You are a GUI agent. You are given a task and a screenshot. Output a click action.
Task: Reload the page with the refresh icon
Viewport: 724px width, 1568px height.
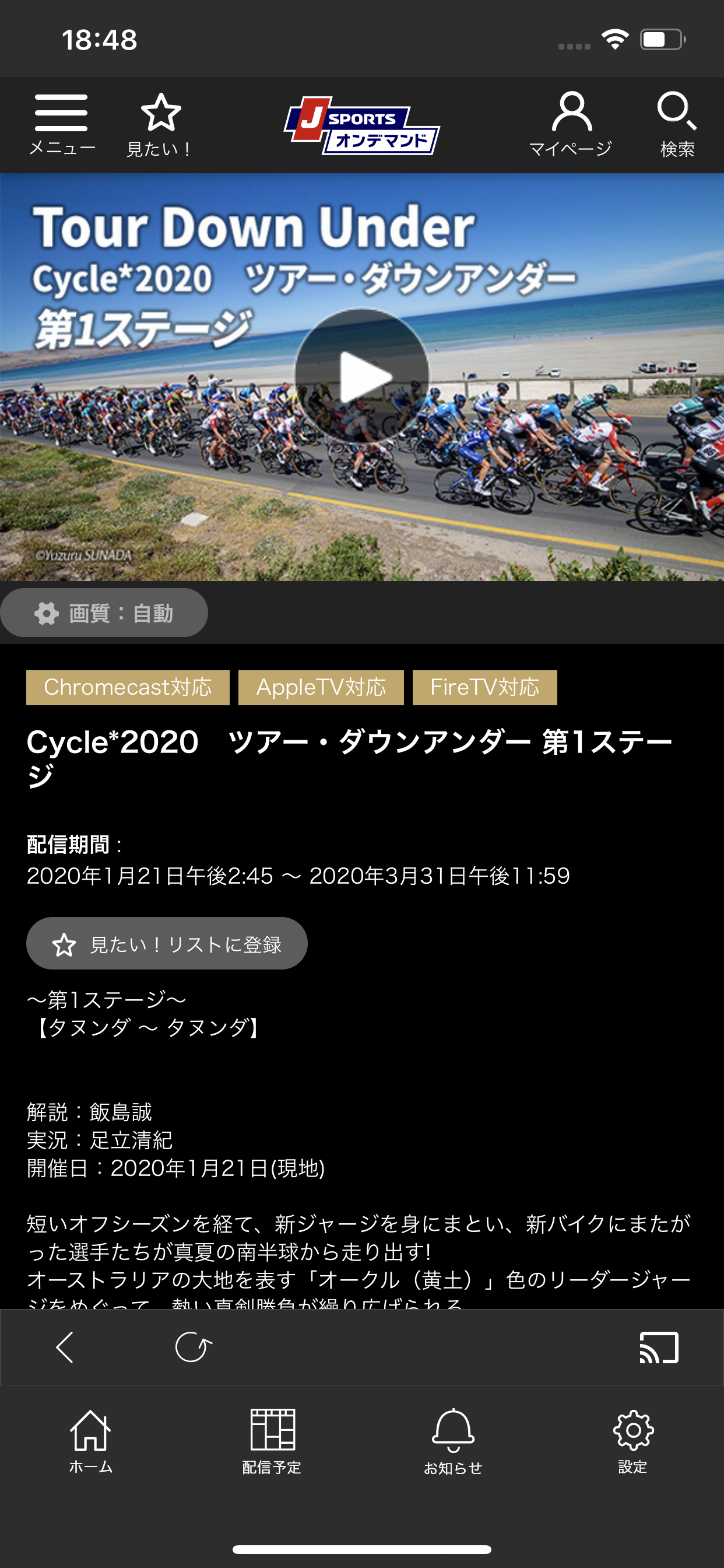pos(193,1347)
